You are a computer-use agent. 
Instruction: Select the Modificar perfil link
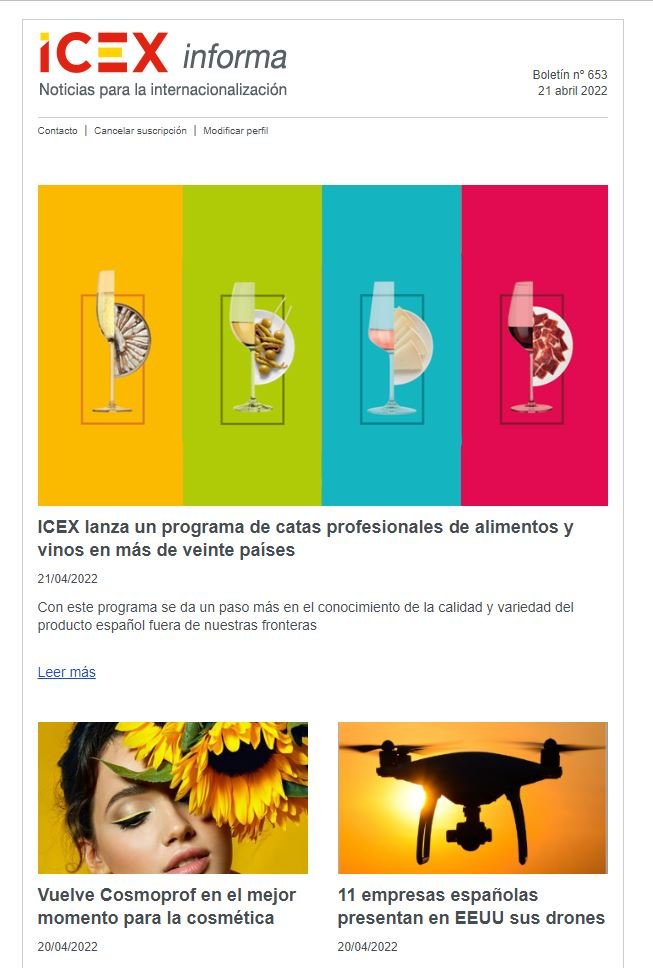236,131
